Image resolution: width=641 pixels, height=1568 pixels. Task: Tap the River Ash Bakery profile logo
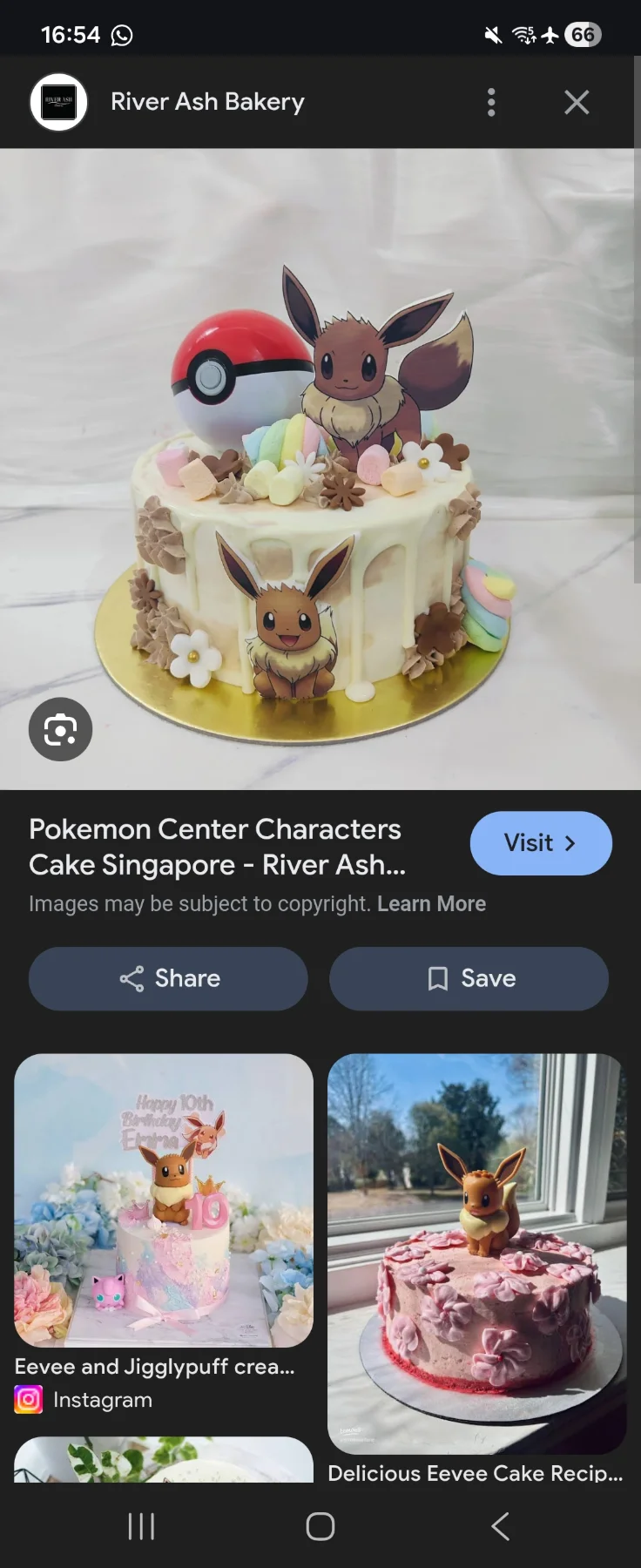pos(57,102)
